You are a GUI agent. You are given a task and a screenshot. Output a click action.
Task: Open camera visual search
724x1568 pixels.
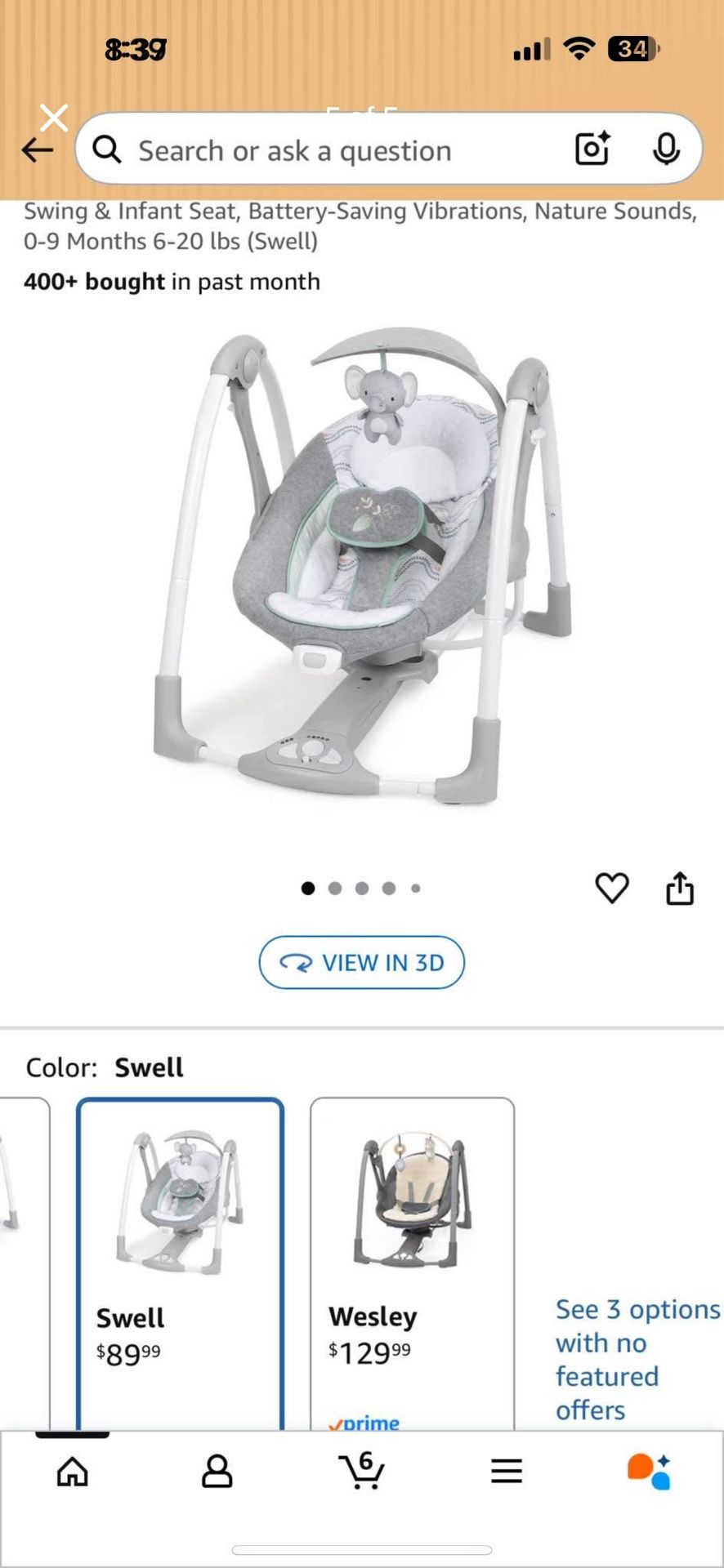(591, 149)
